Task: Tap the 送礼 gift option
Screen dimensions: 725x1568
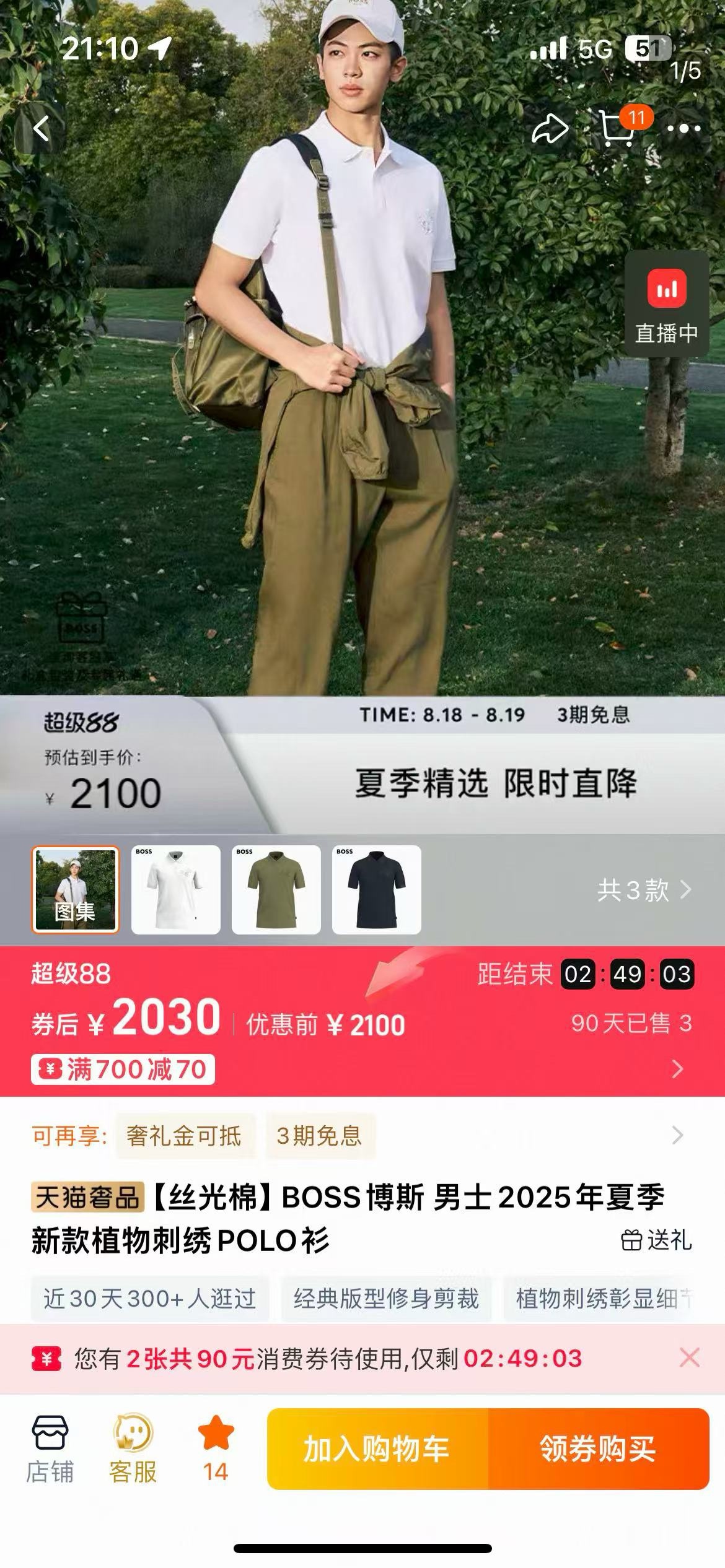Action: 657,1240
